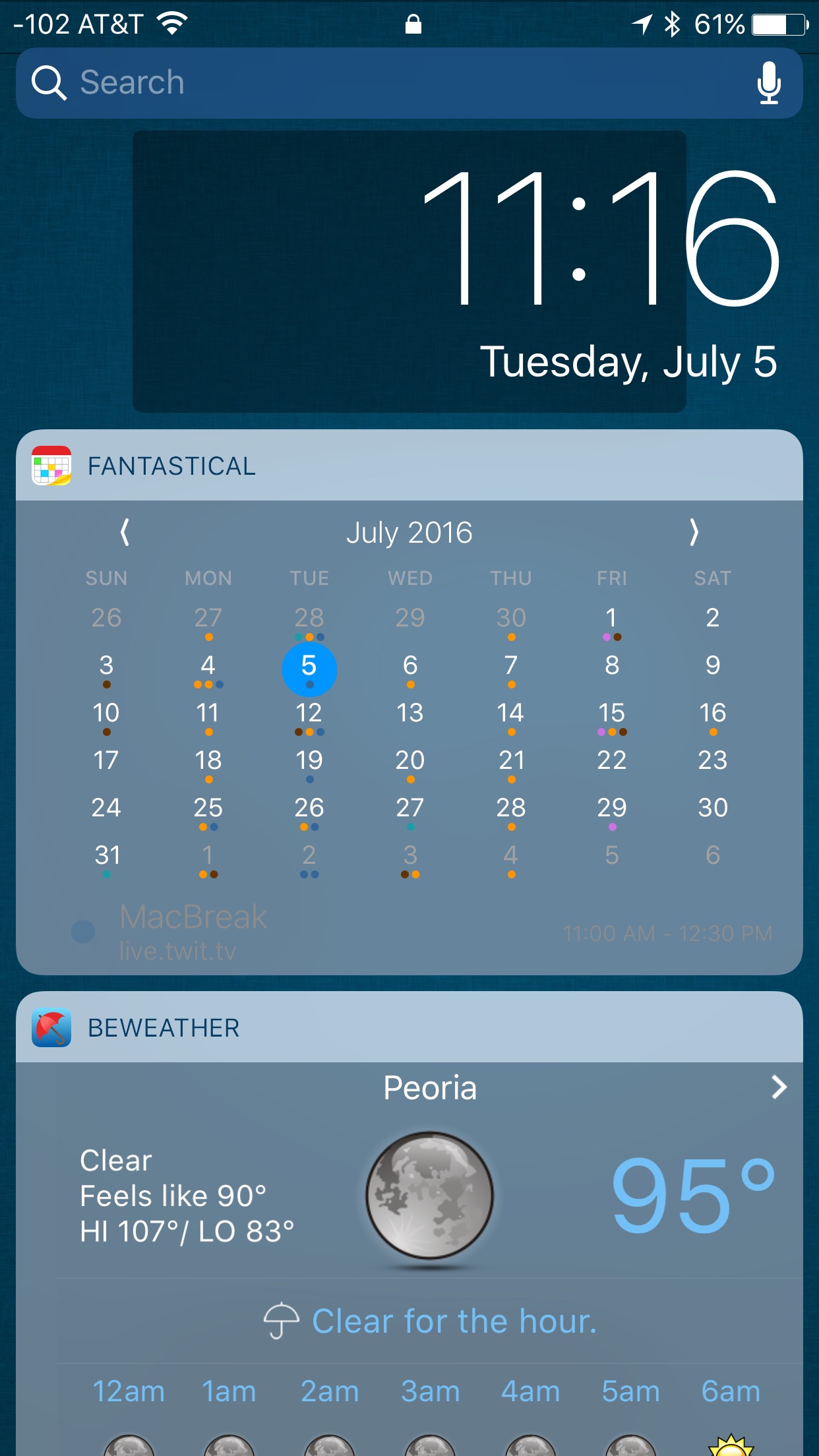Select July 6 in the calendar
Viewport: 819px width, 1456px height.
click(410, 666)
